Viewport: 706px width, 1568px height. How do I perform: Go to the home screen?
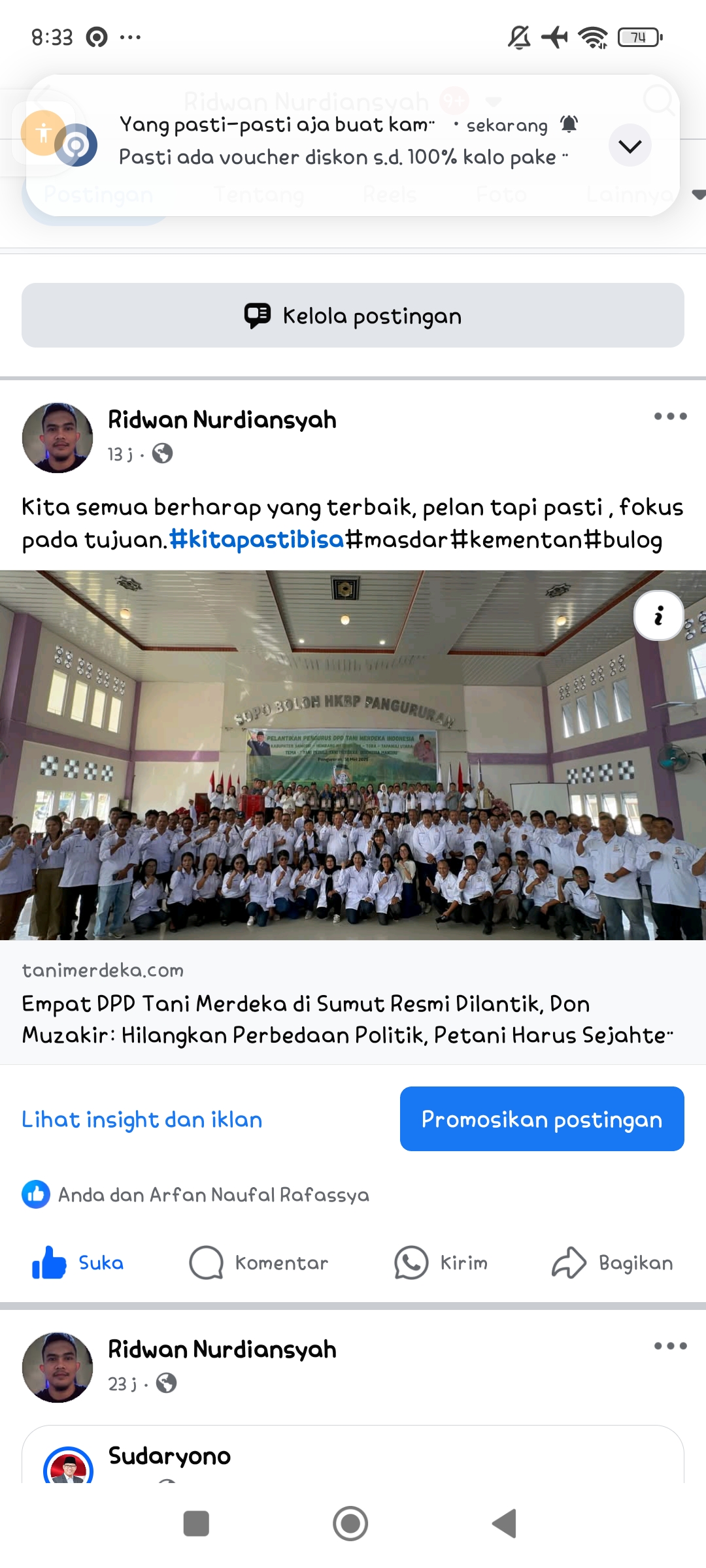[x=350, y=1524]
